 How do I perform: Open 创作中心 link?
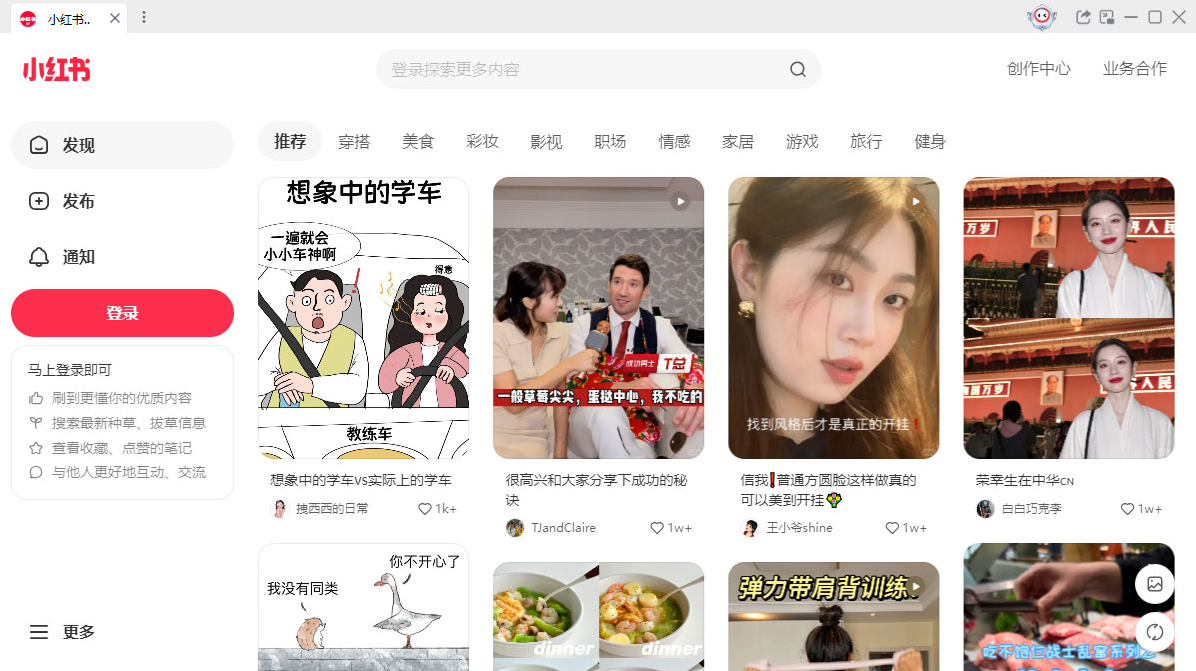click(x=1038, y=69)
